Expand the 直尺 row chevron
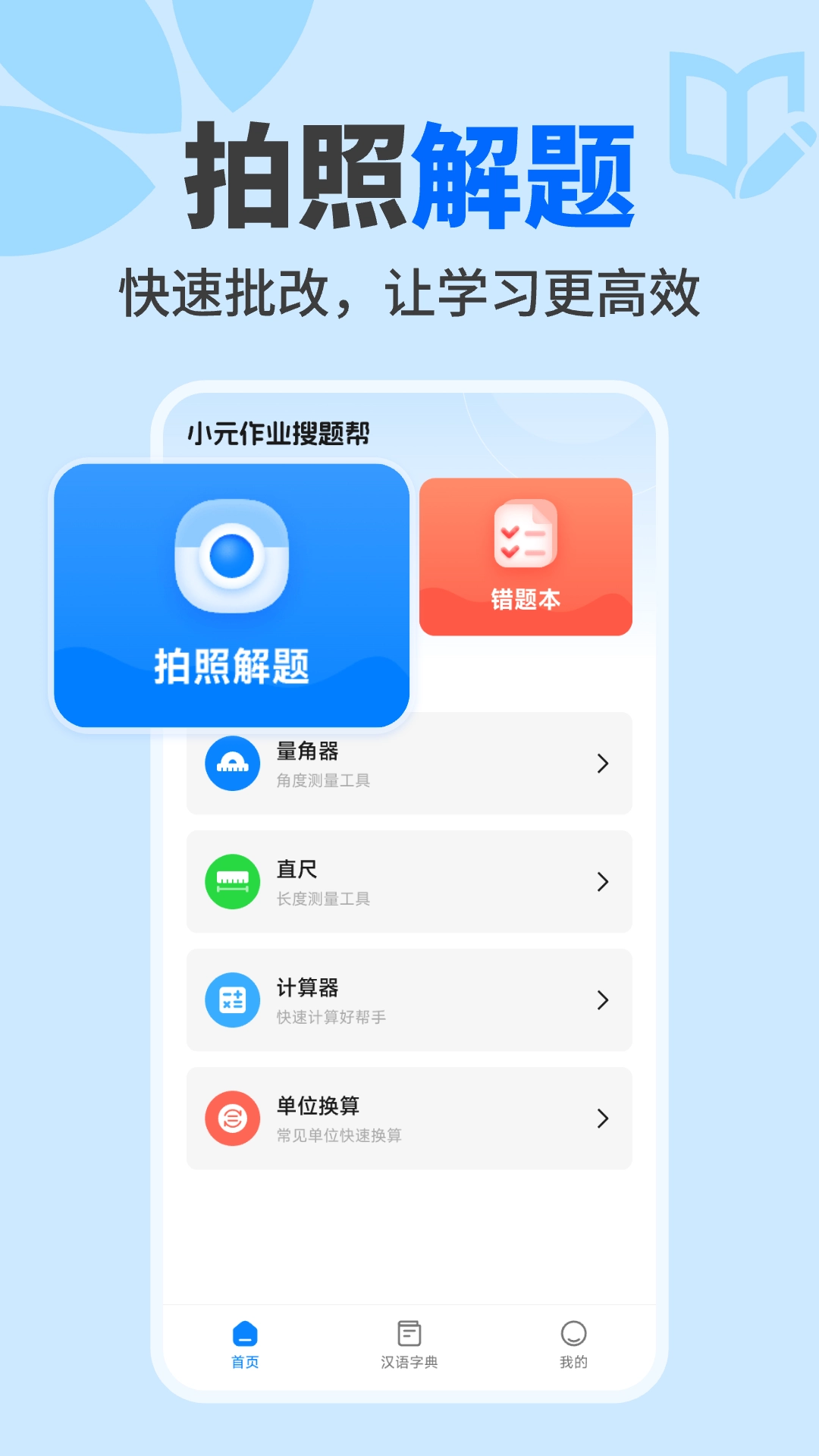Image resolution: width=819 pixels, height=1456 pixels. (603, 882)
